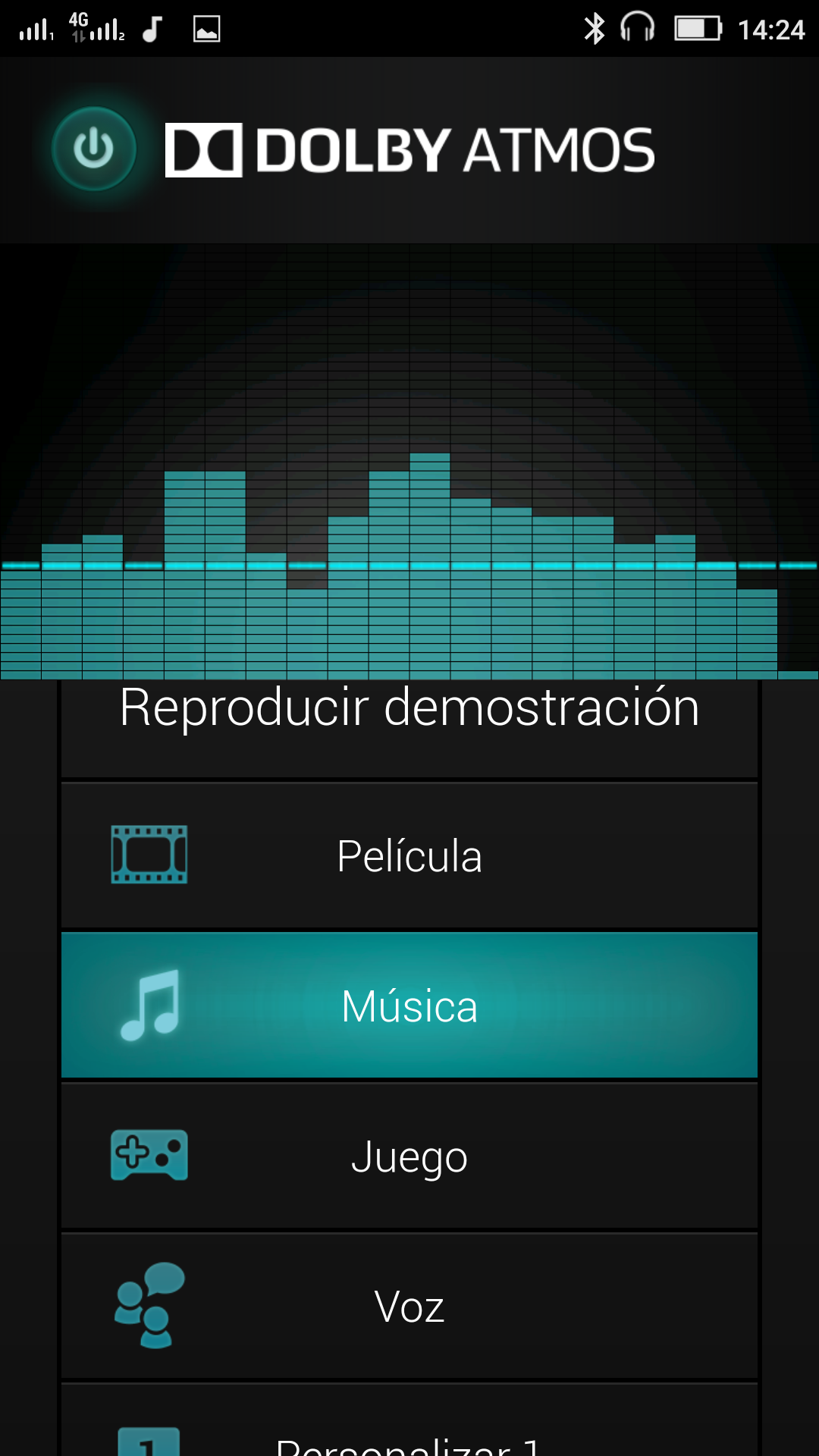Choose the Música profile
Screen dimensions: 819x1456
click(x=409, y=1006)
